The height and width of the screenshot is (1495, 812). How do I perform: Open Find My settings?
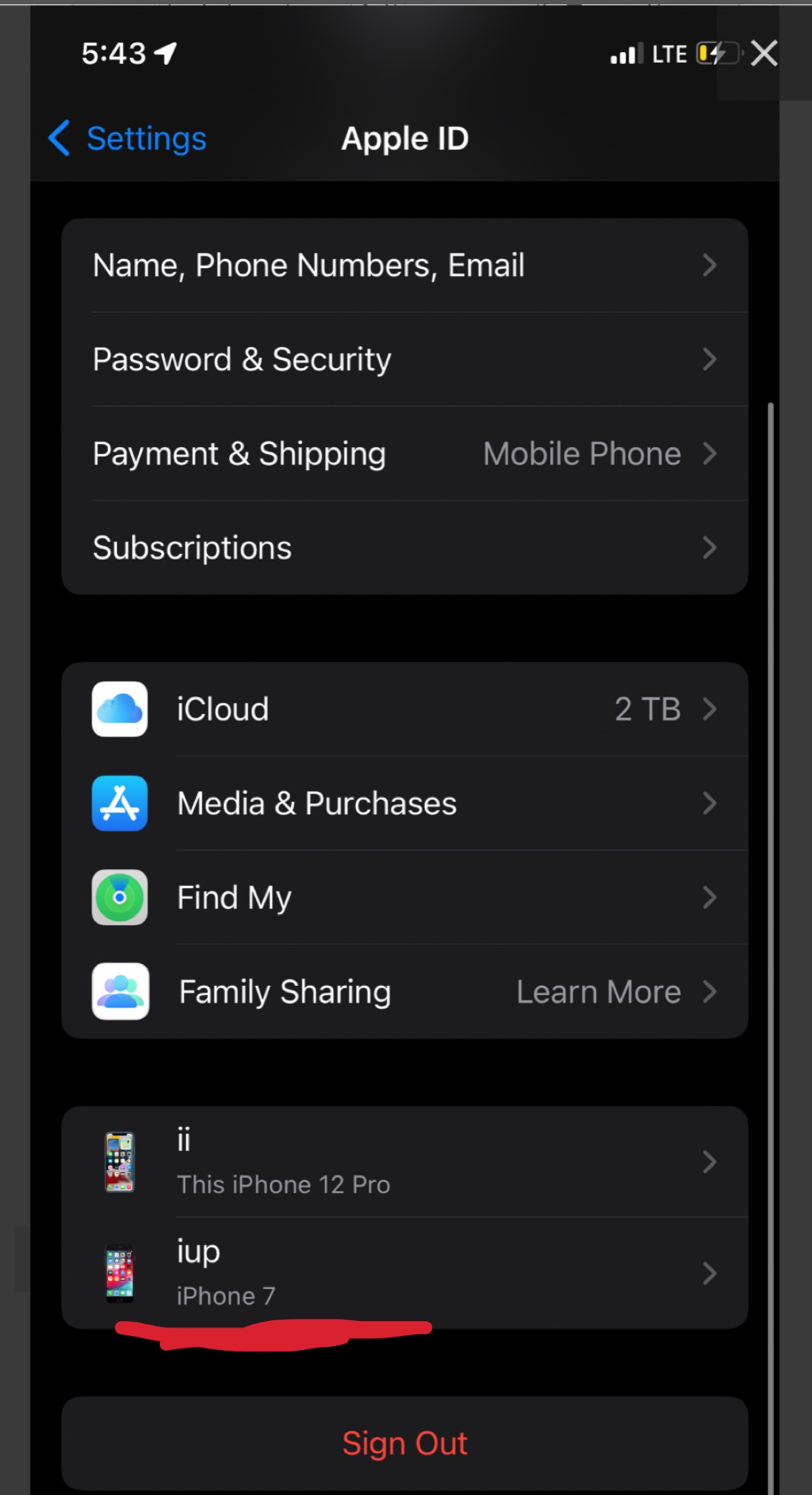(405, 898)
